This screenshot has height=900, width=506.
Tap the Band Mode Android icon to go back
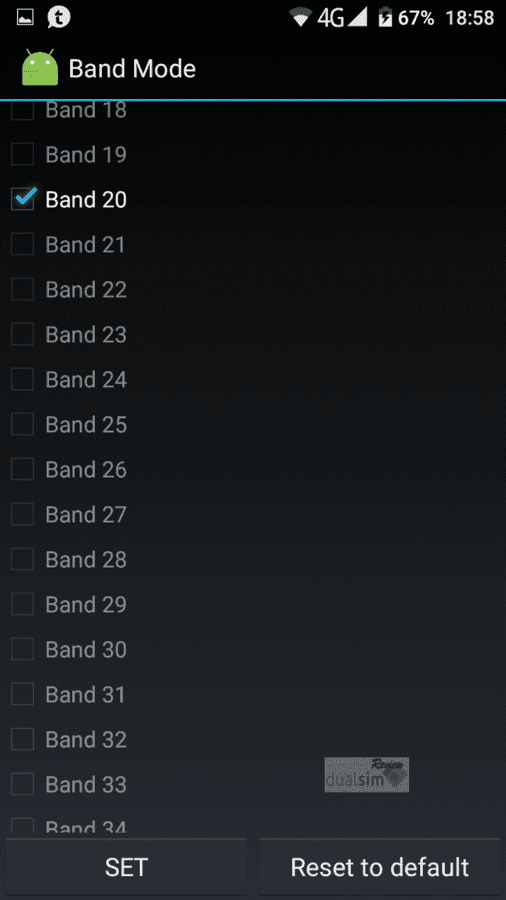coord(40,68)
